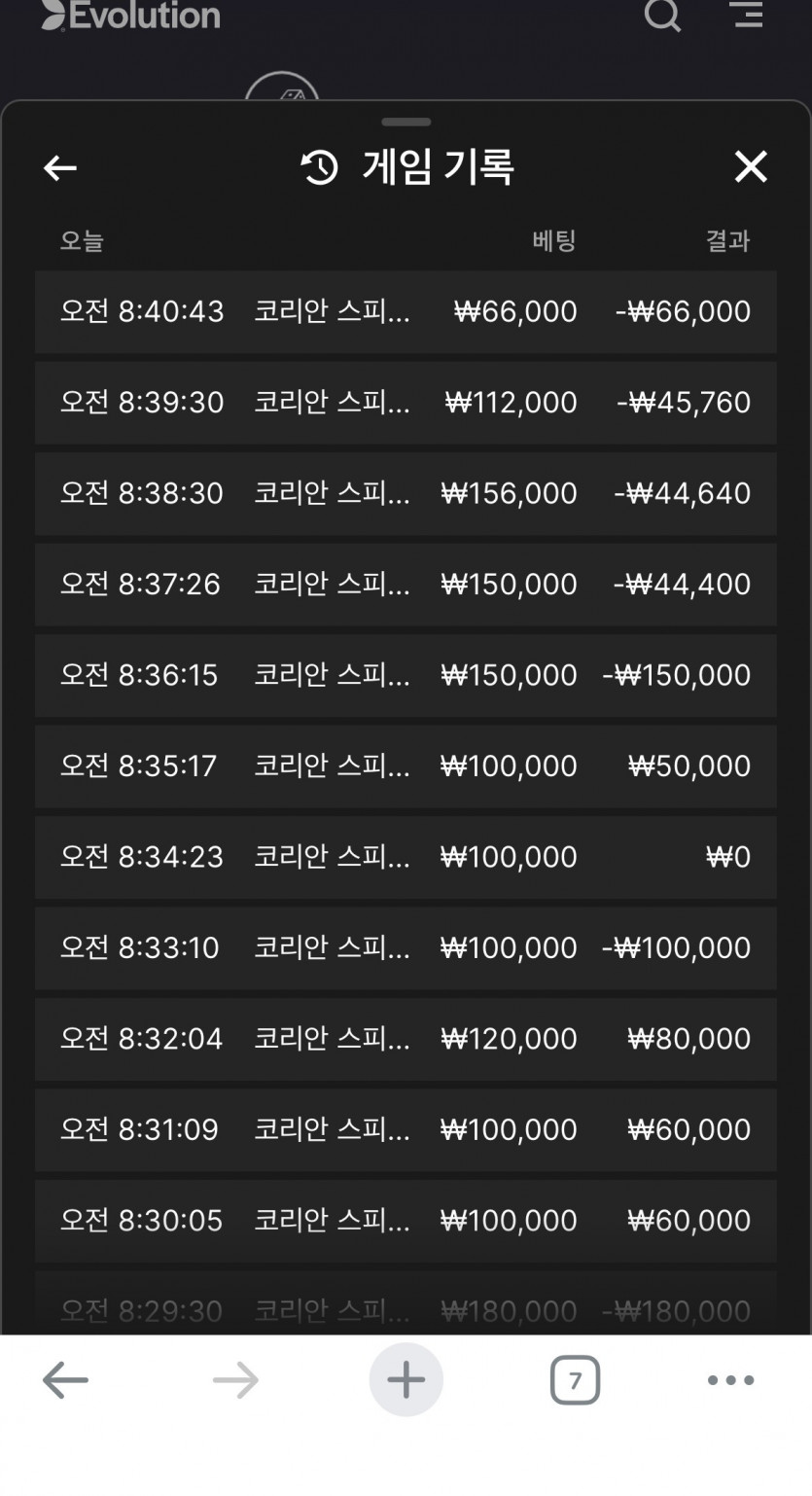
Task: Open the hamburger menu in the header
Action: (x=746, y=14)
